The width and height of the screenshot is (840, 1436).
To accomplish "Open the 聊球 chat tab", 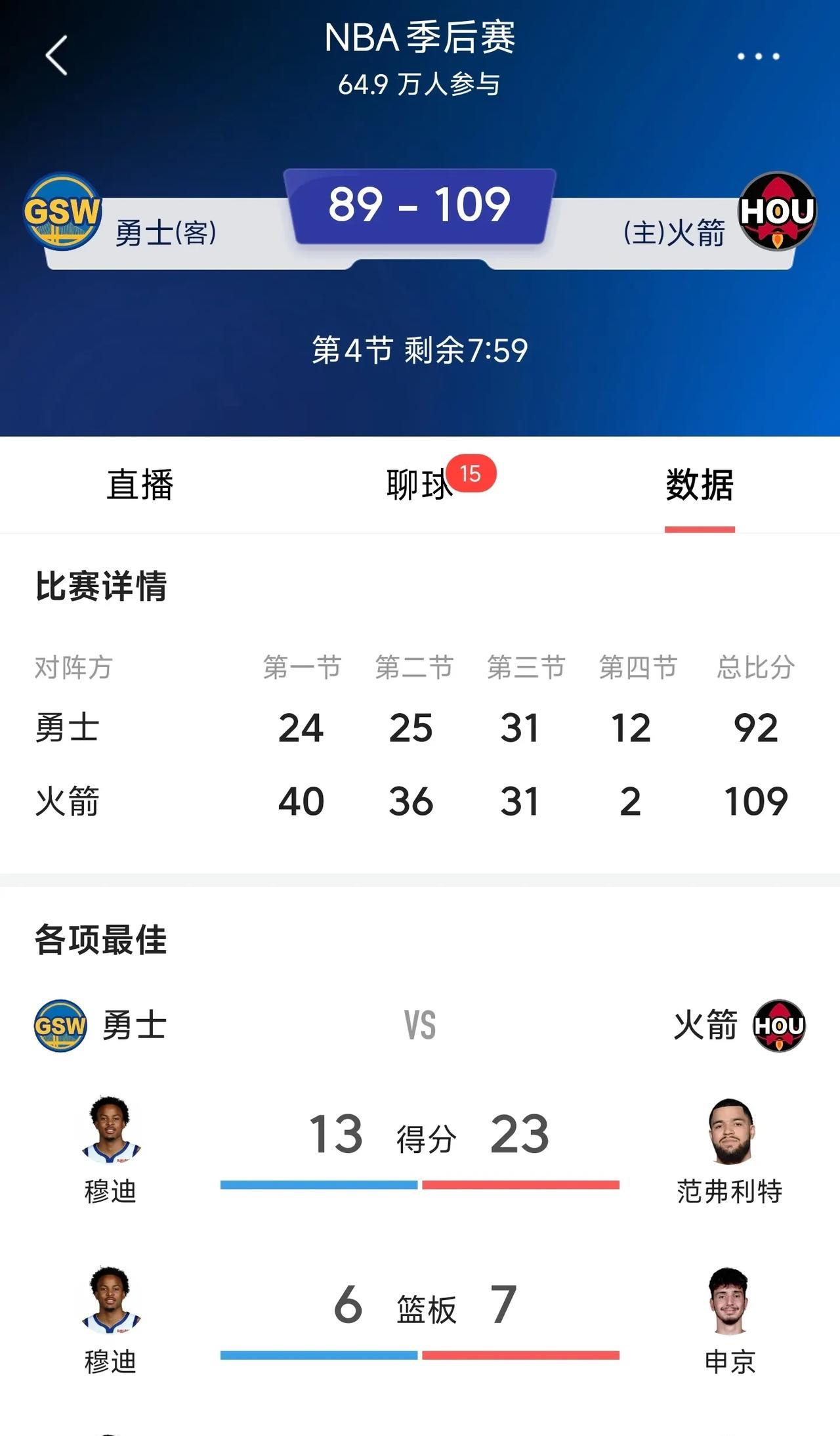I will pyautogui.click(x=419, y=485).
